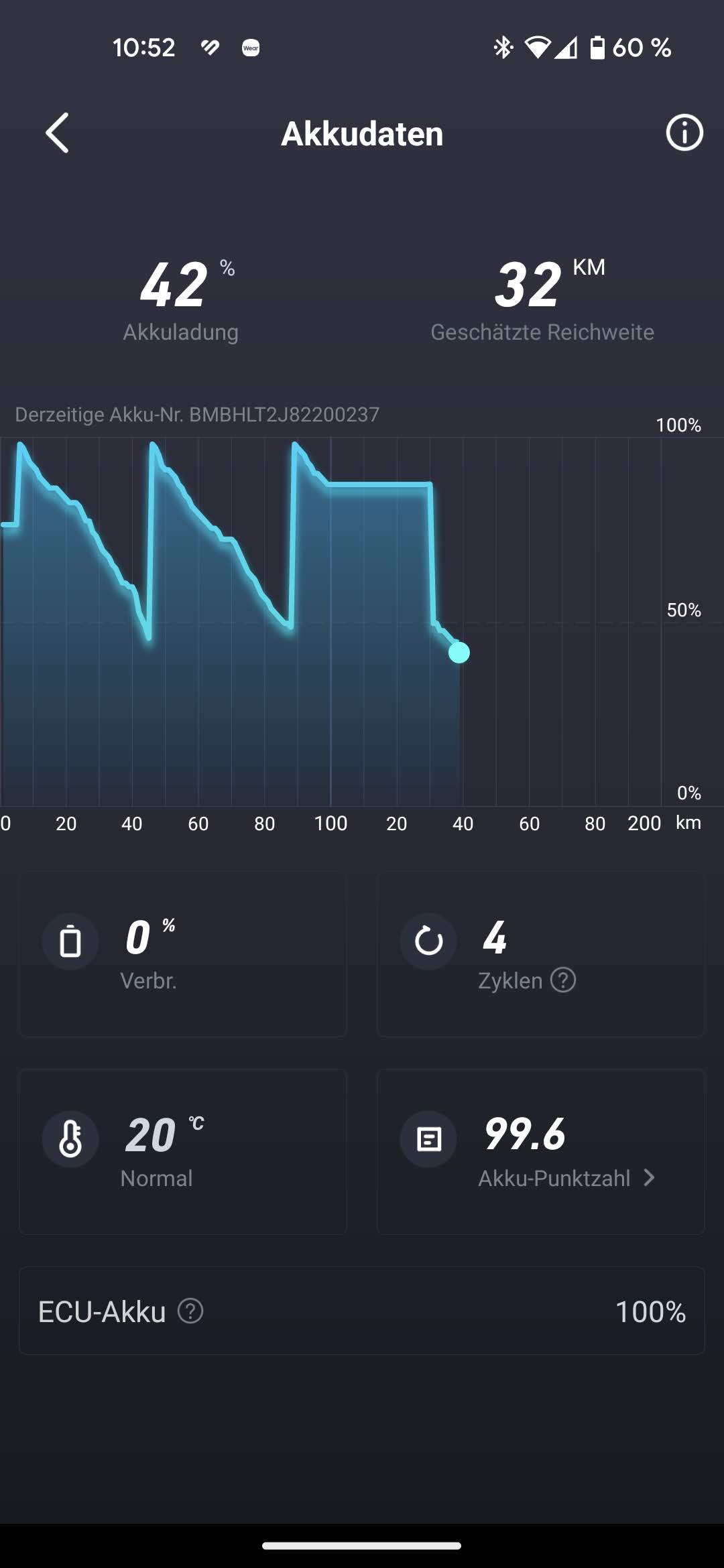This screenshot has height=1568, width=724.
Task: Show help for ECU-Akku
Action: coord(190,1311)
